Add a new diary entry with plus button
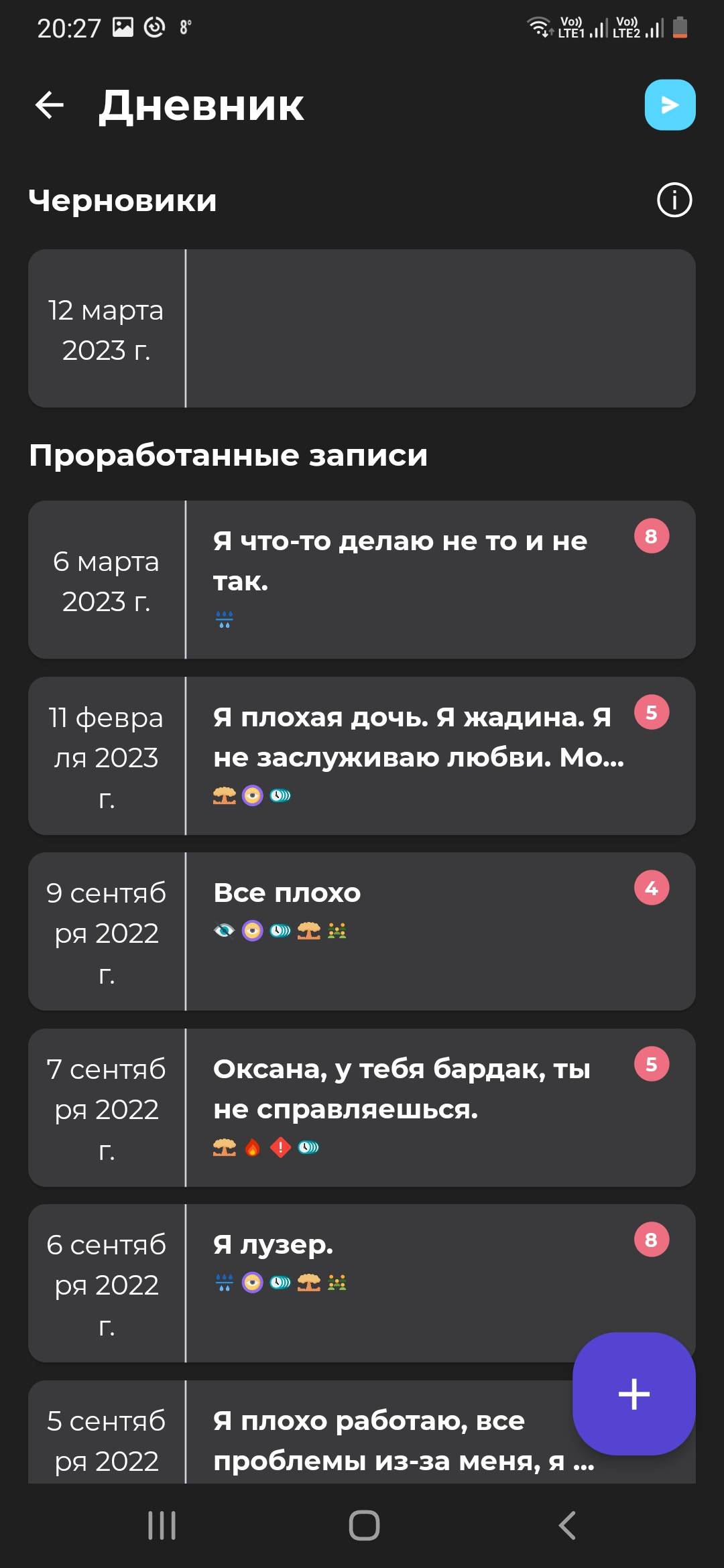This screenshot has width=724, height=1568. pyautogui.click(x=633, y=1394)
